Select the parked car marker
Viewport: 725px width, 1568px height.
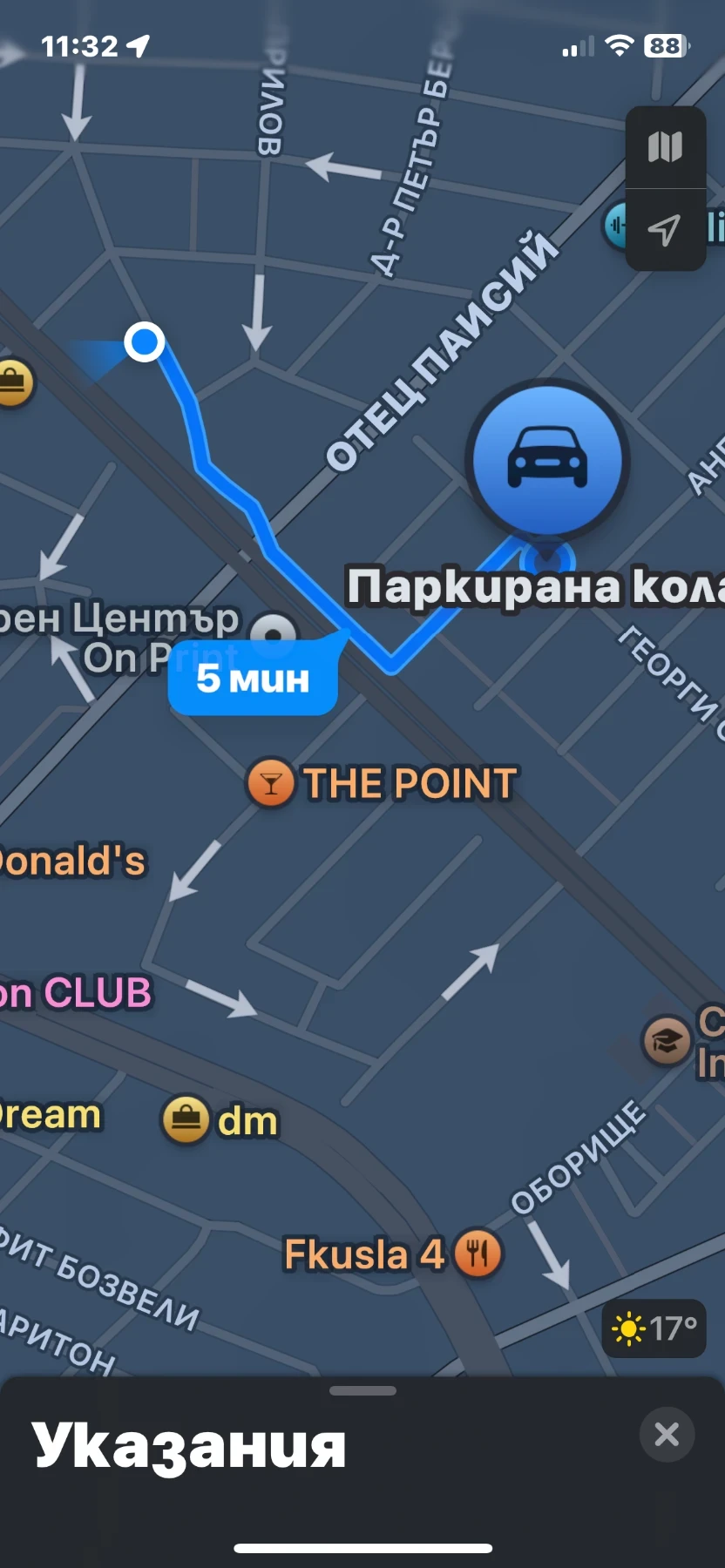[x=547, y=459]
